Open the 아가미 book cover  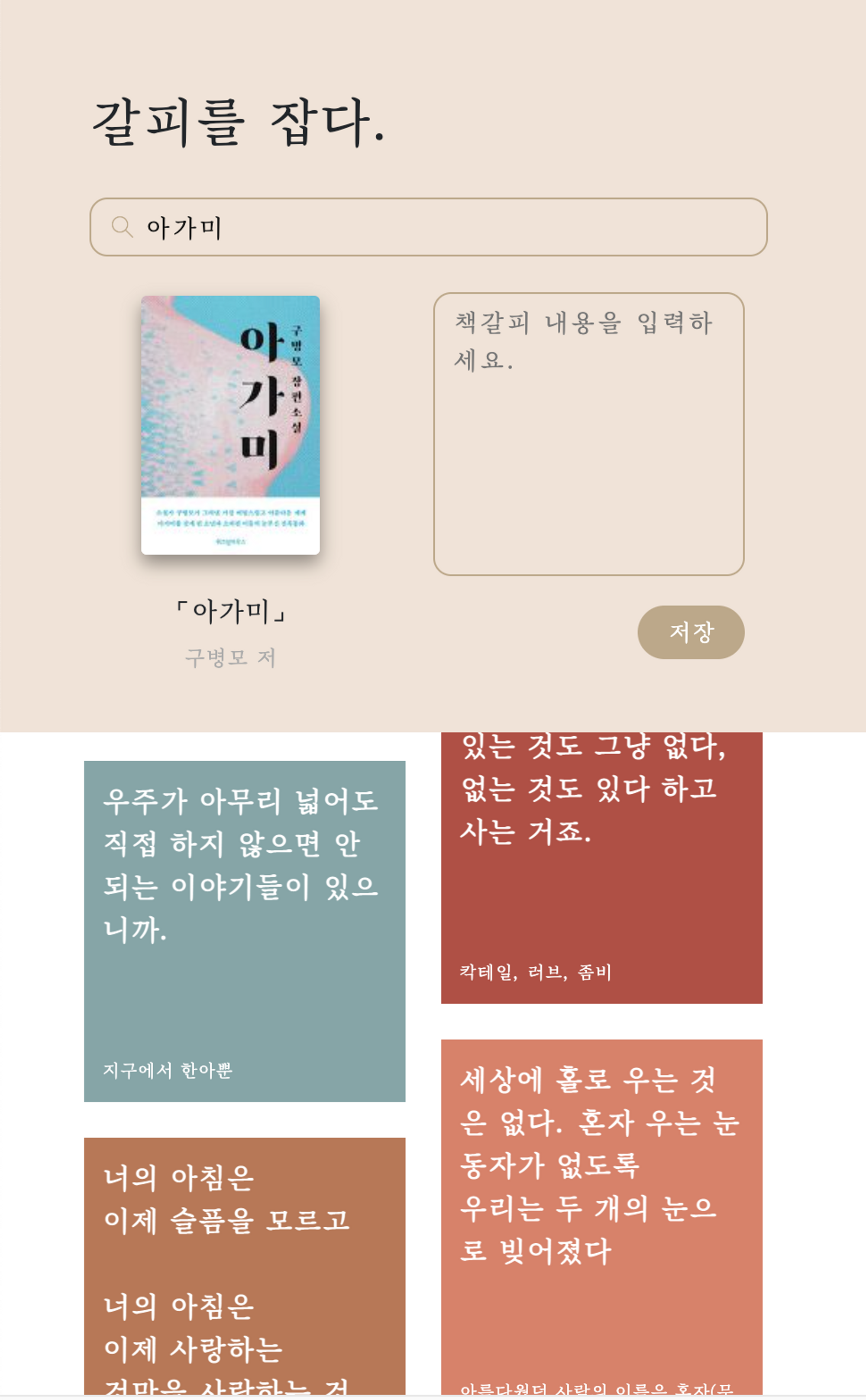(230, 424)
